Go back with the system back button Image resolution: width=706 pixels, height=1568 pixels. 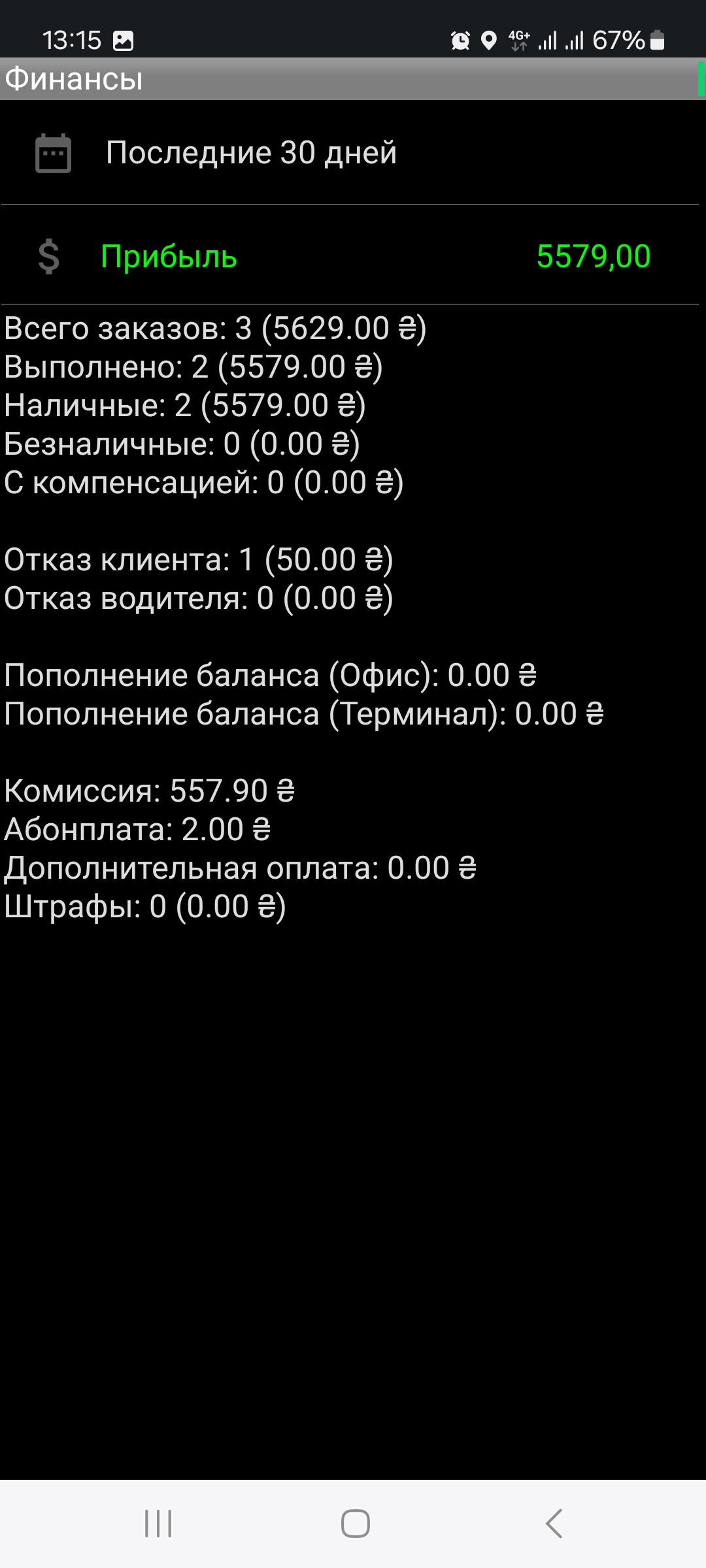[554, 1524]
